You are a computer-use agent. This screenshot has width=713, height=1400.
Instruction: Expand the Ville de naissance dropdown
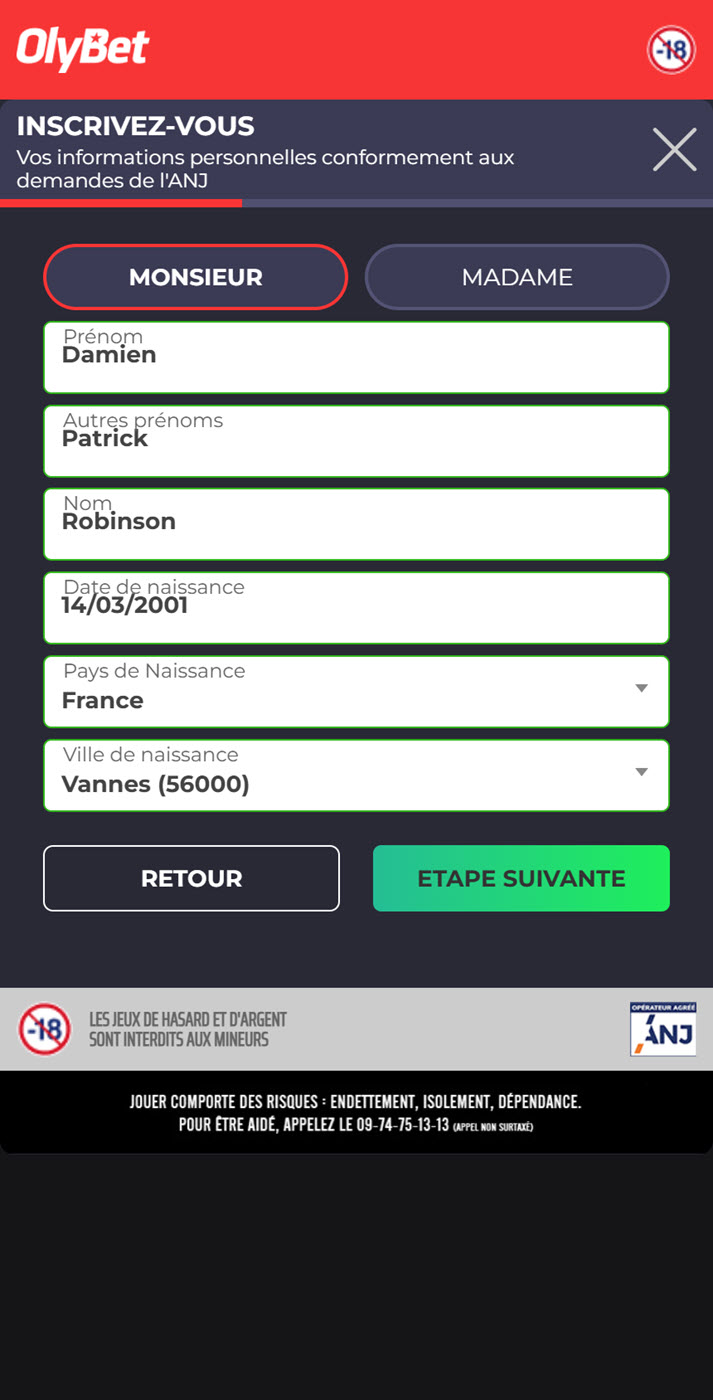pyautogui.click(x=356, y=775)
